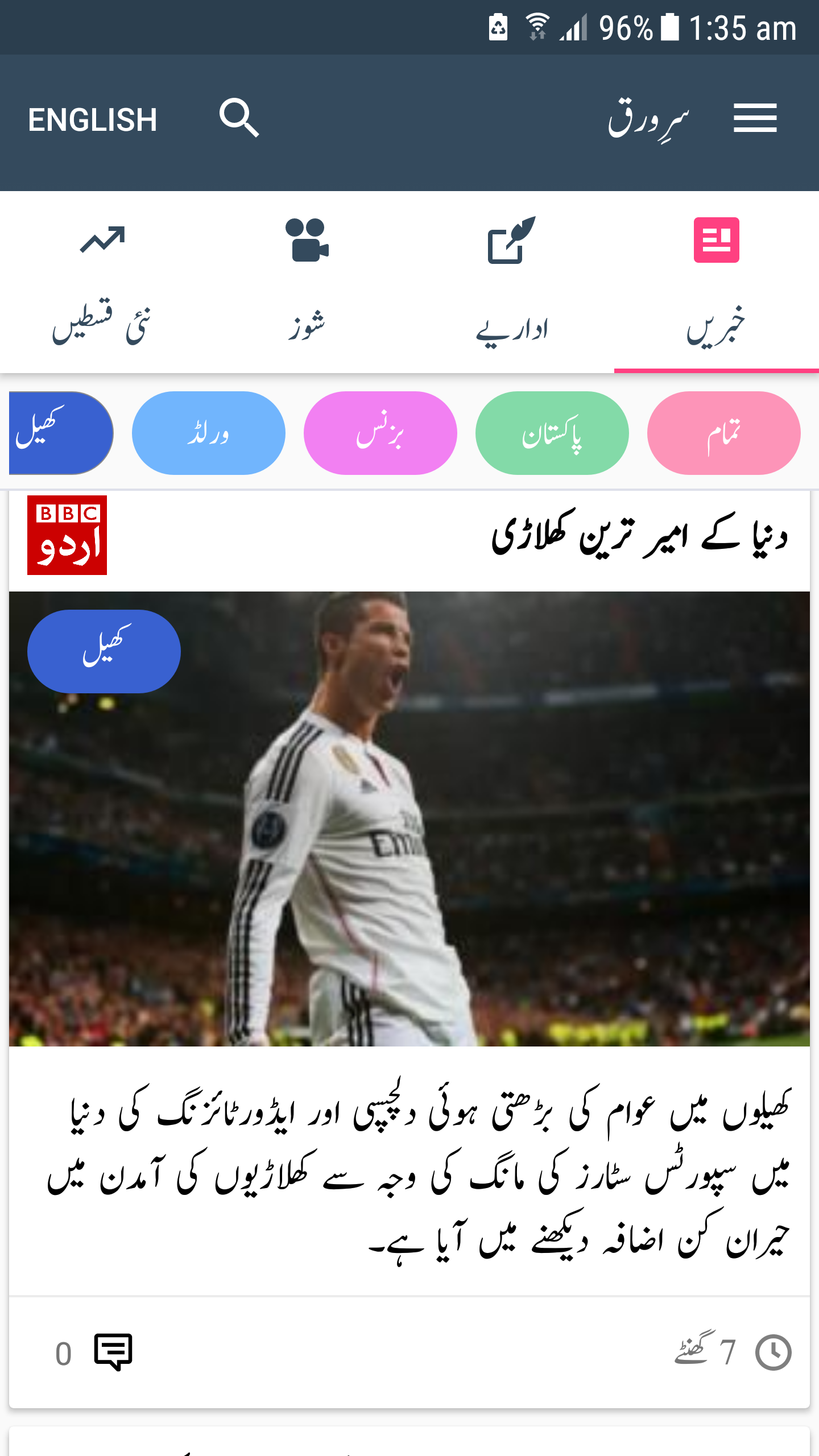Switch to the نئی قسطیں new episodes tab
Viewport: 819px width, 1456px height.
coord(102,282)
